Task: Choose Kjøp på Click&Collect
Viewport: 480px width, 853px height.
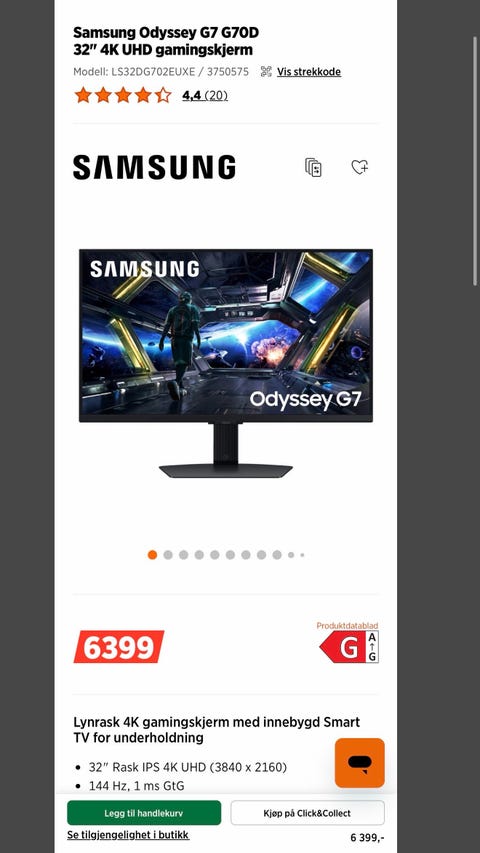Action: pyautogui.click(x=307, y=813)
